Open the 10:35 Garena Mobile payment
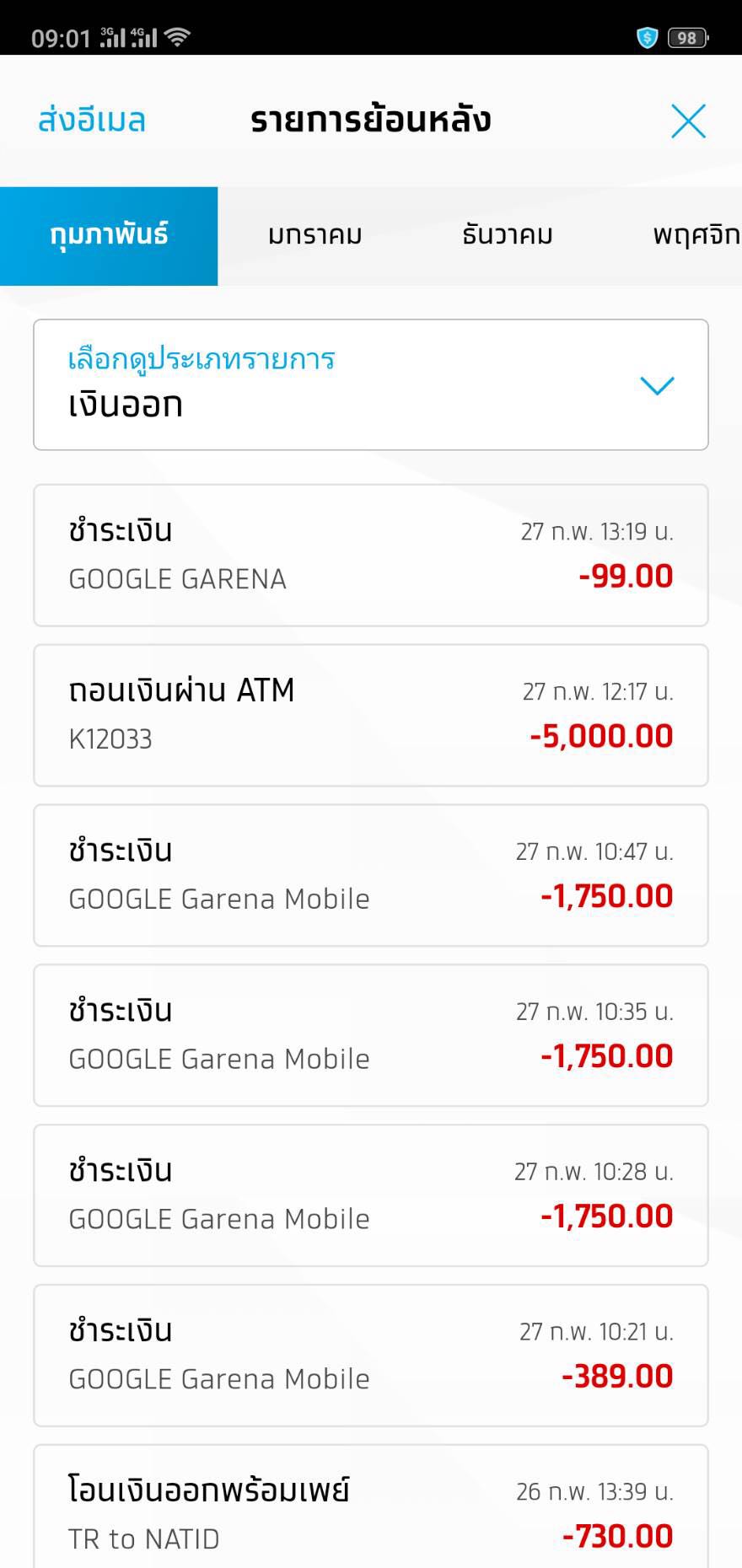This screenshot has width=742, height=1568. tap(371, 1036)
